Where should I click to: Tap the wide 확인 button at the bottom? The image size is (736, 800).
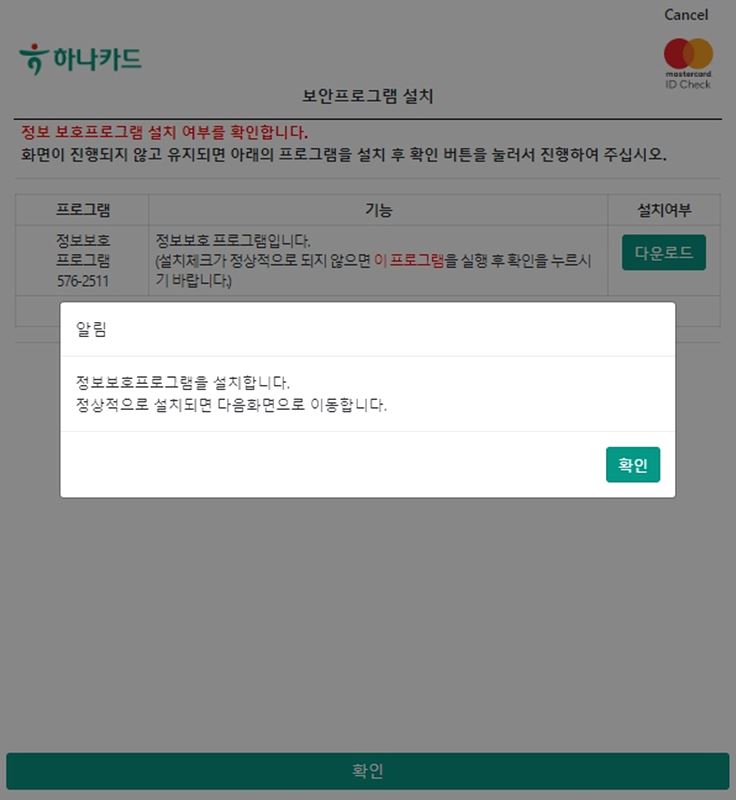point(368,771)
